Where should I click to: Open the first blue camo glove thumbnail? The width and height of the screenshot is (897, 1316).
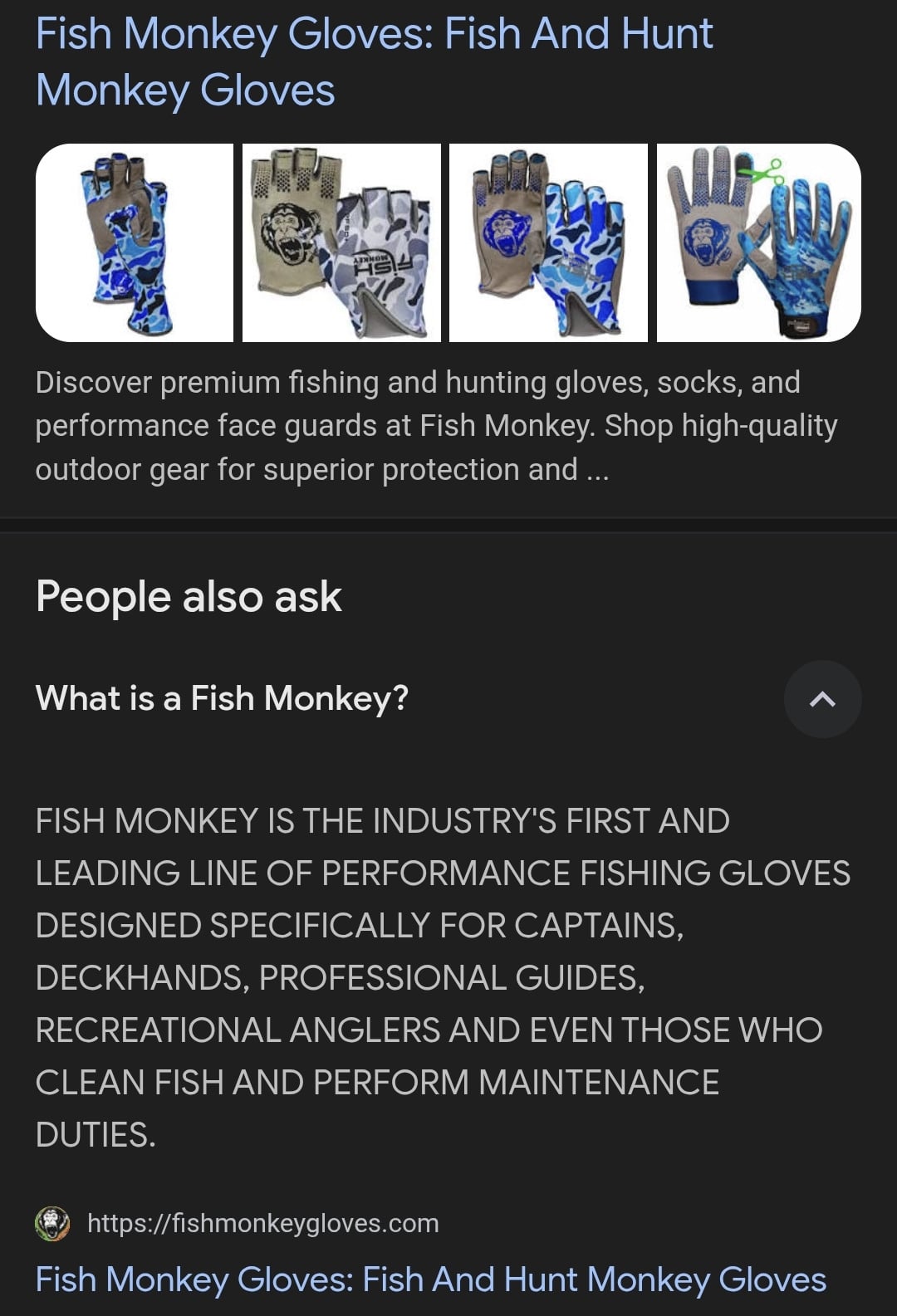135,242
